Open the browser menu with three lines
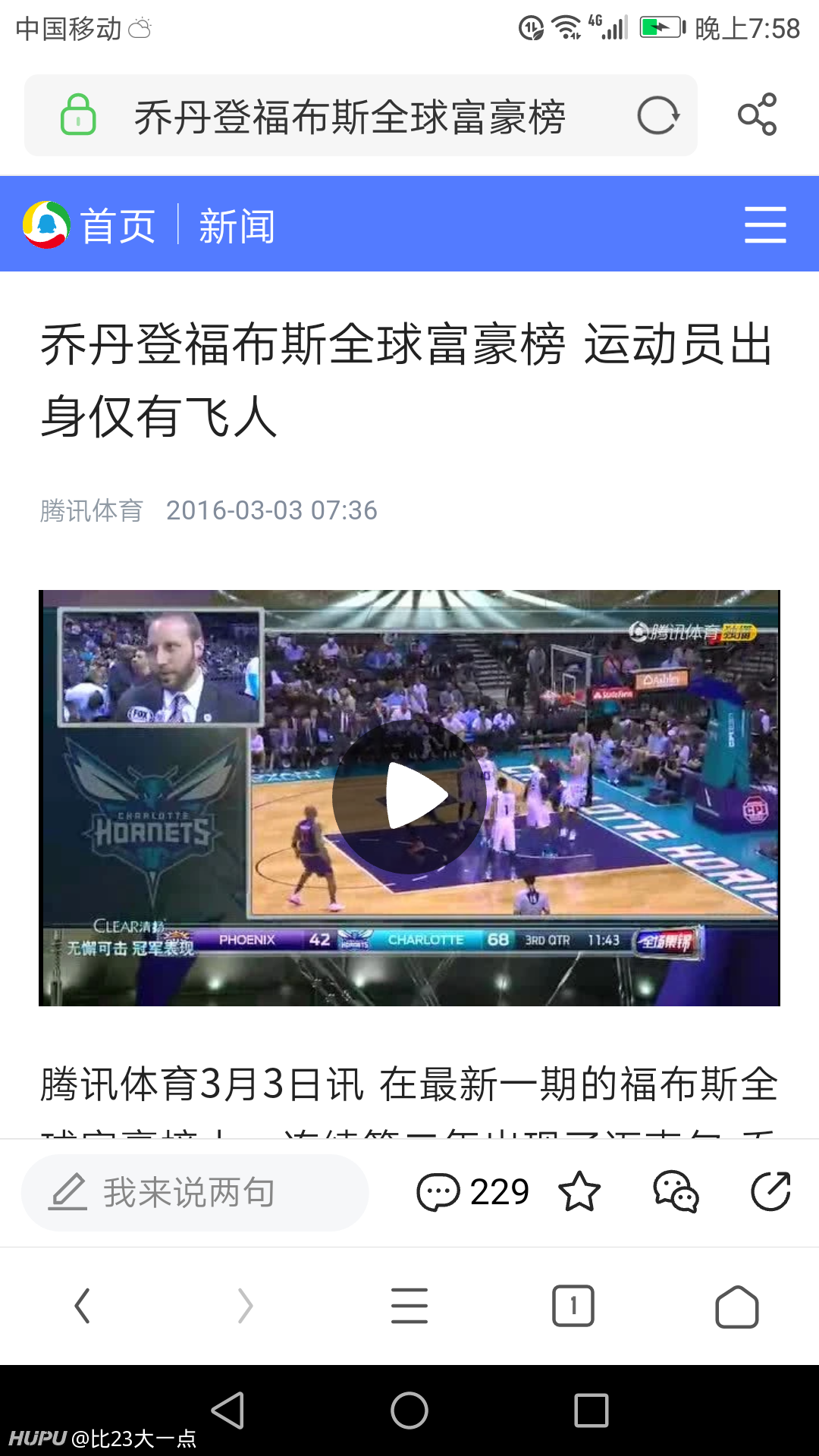The width and height of the screenshot is (819, 1456). pos(409,1306)
